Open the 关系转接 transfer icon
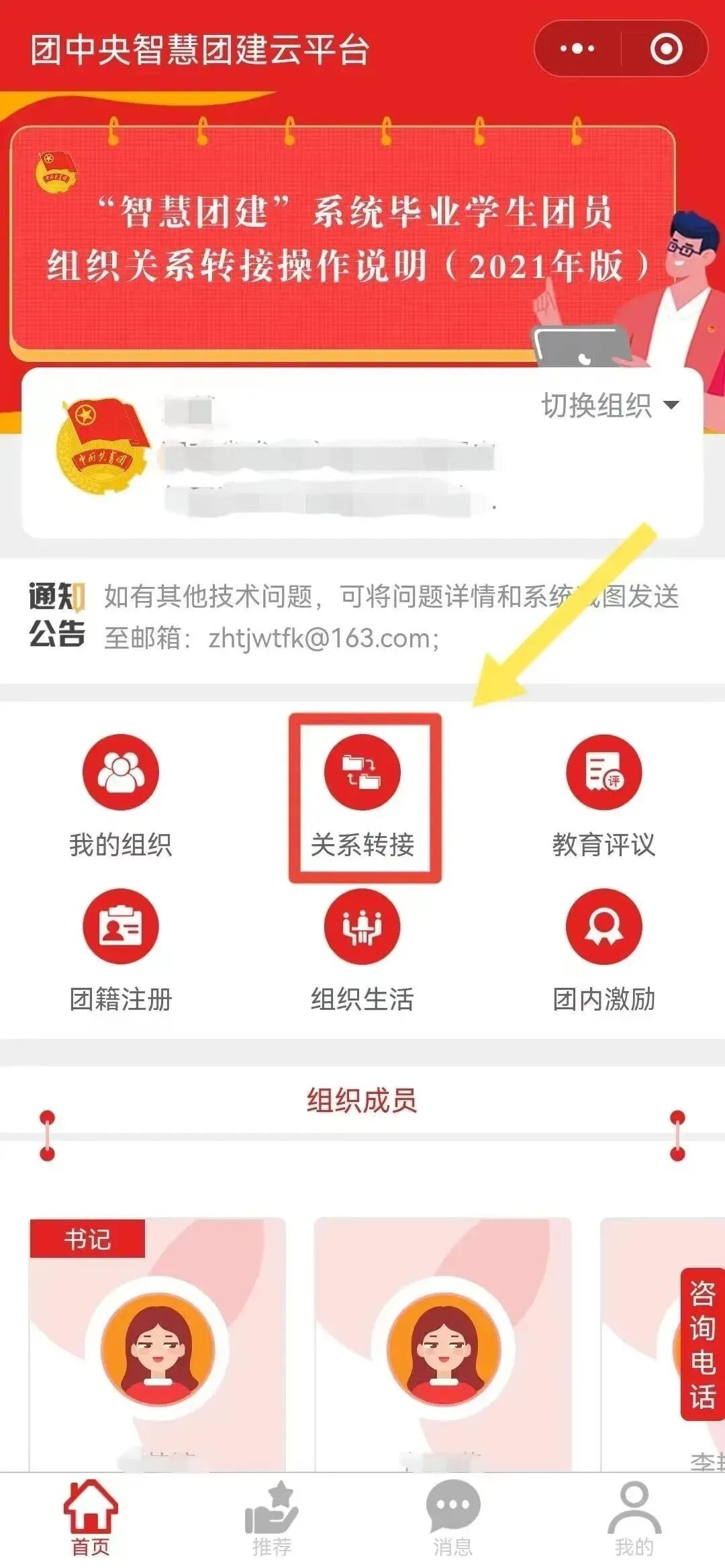The height and width of the screenshot is (1568, 725). pyautogui.click(x=363, y=772)
